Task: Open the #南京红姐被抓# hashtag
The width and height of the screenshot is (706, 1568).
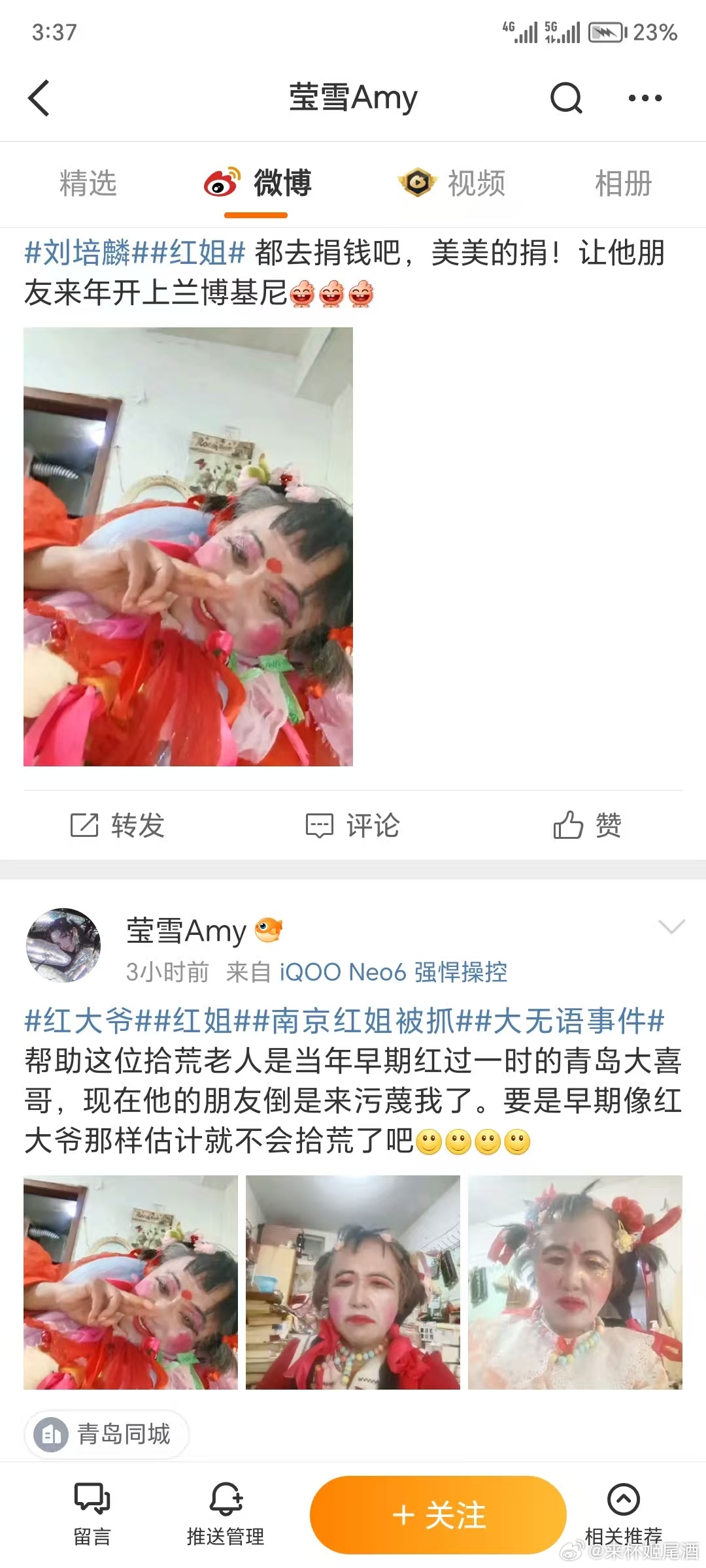Action: pos(362,1021)
